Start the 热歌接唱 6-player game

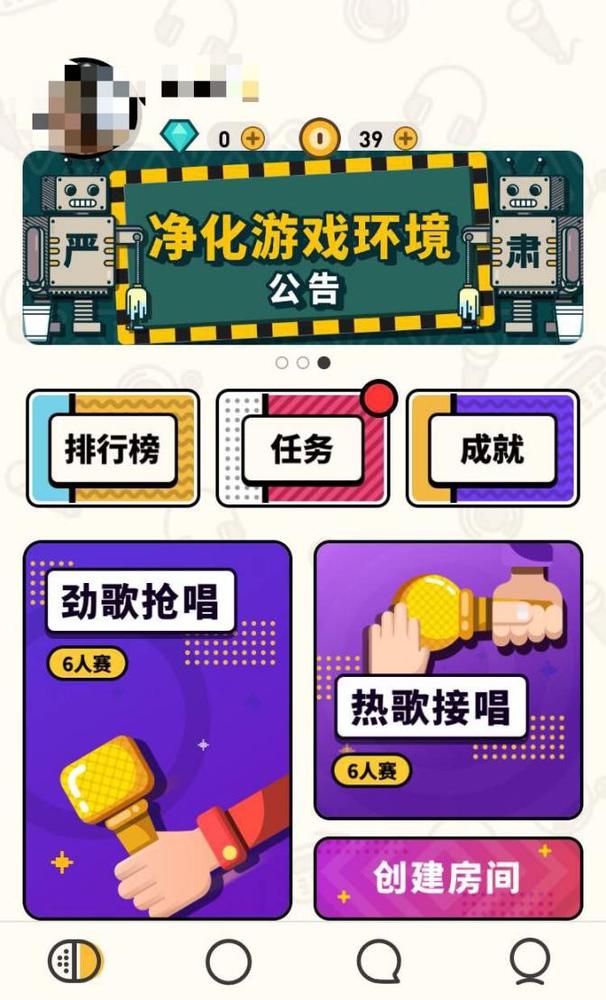click(447, 680)
